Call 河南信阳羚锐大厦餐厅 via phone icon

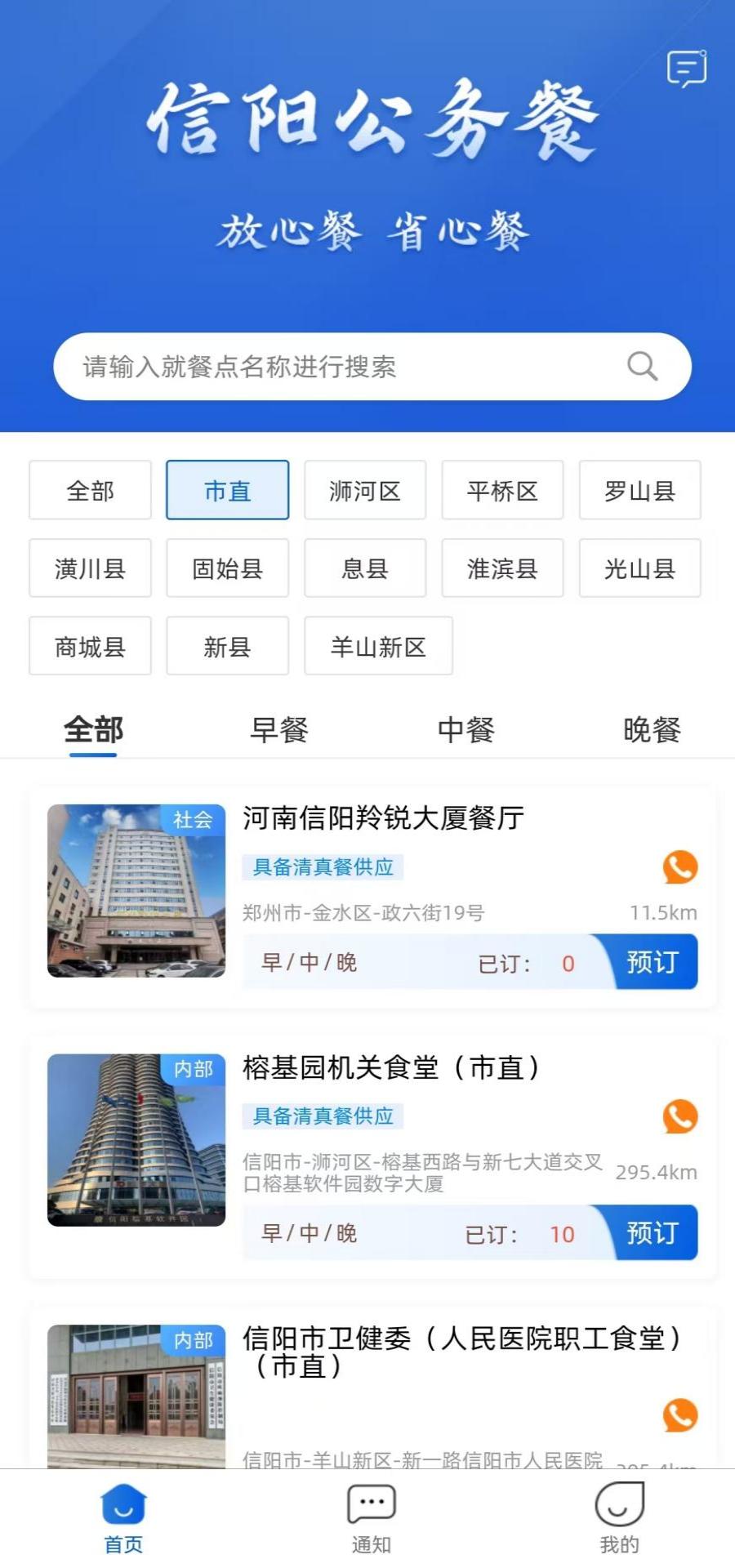point(679,868)
